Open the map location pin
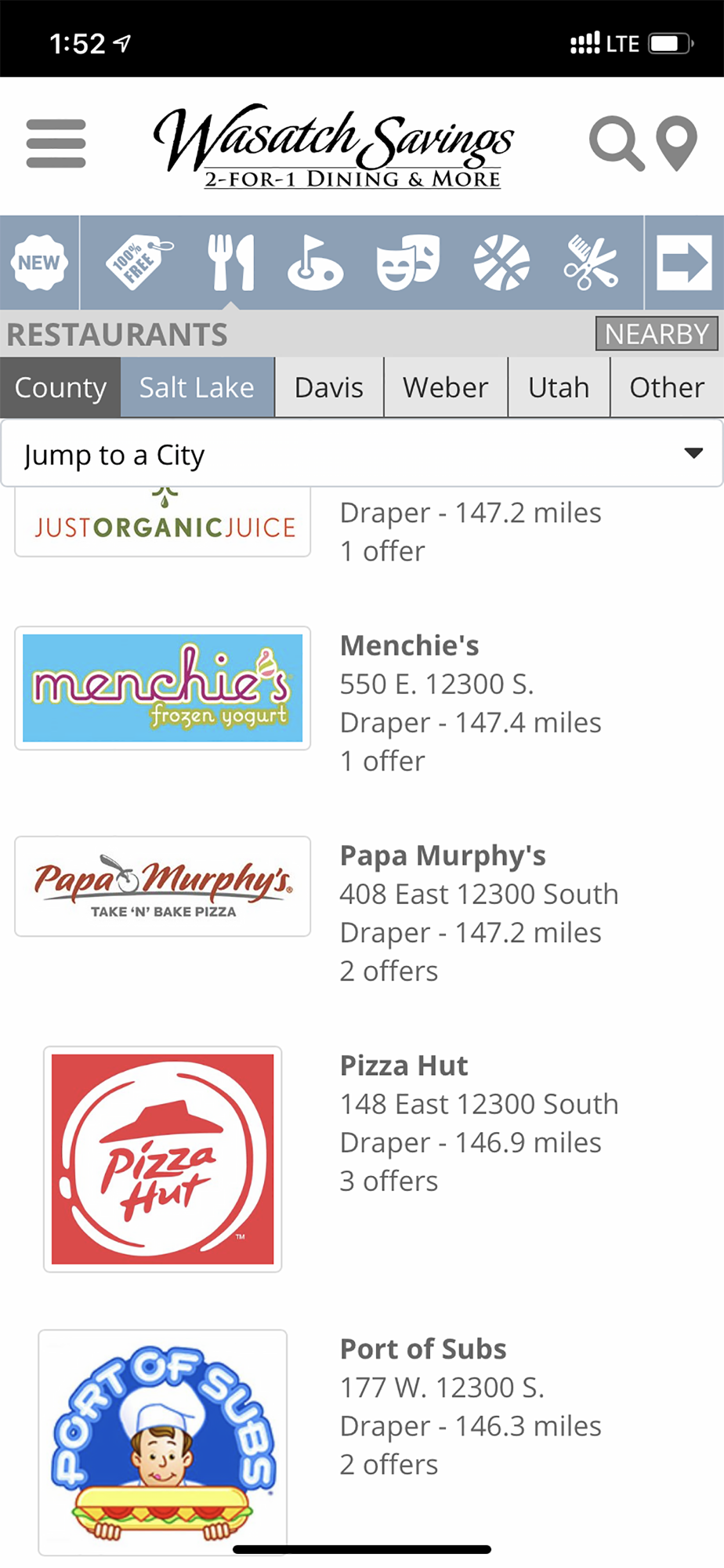 point(676,143)
